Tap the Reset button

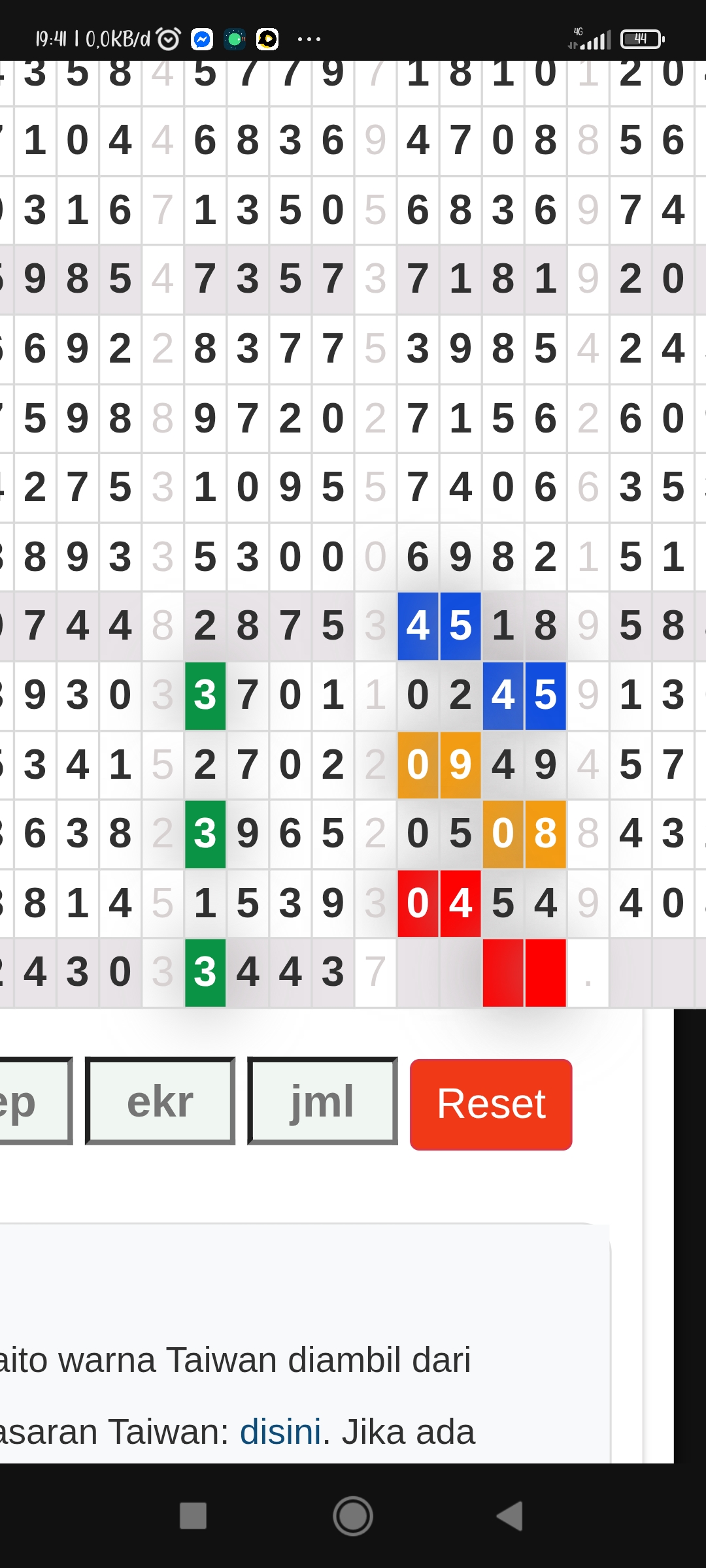pyautogui.click(x=491, y=1104)
